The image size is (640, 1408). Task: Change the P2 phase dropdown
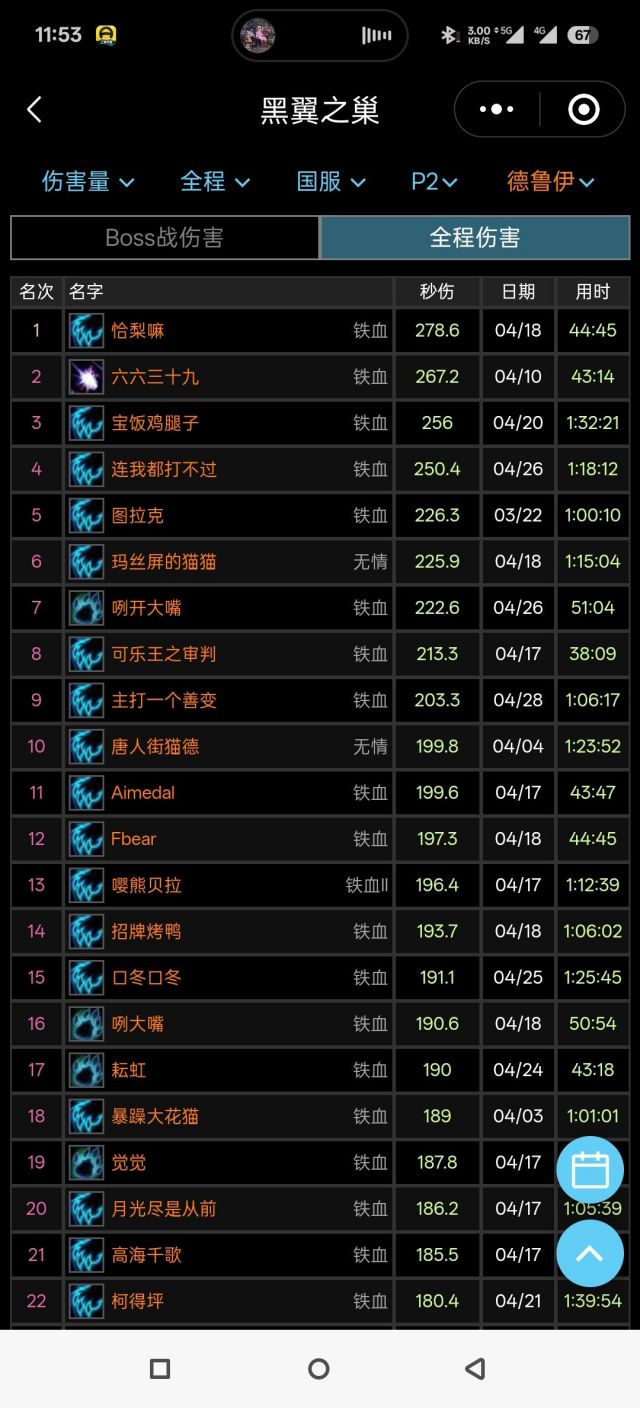pyautogui.click(x=434, y=181)
